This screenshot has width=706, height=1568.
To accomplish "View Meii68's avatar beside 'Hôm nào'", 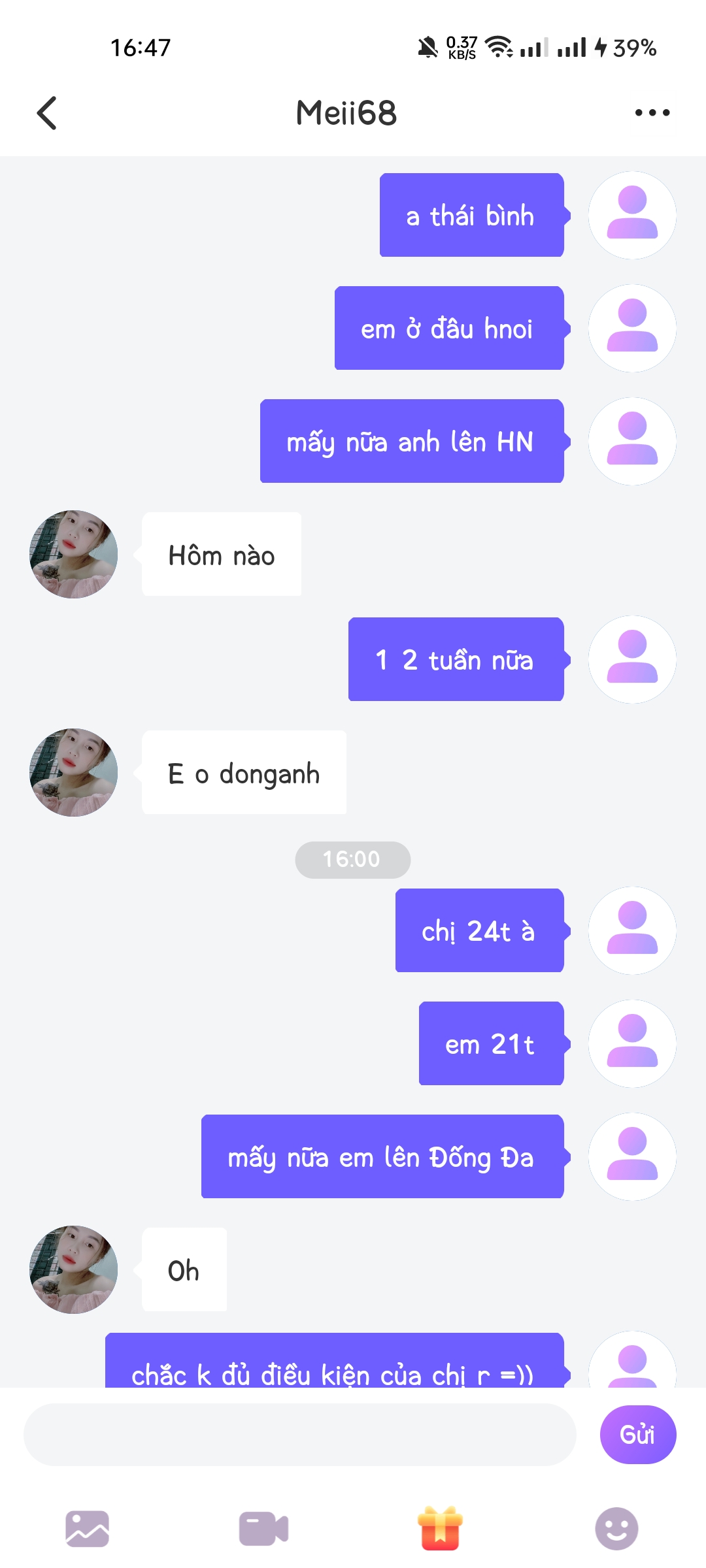I will [74, 554].
